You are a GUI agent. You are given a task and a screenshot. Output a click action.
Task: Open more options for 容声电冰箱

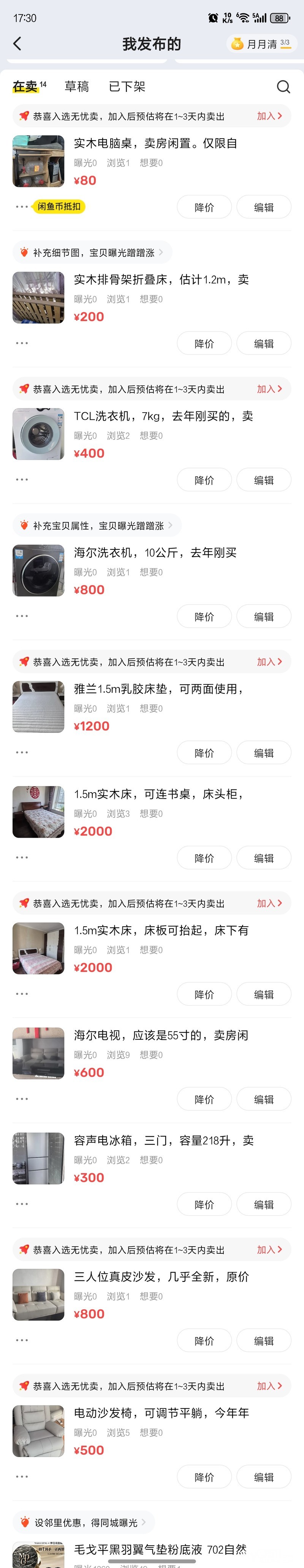coord(22,1204)
